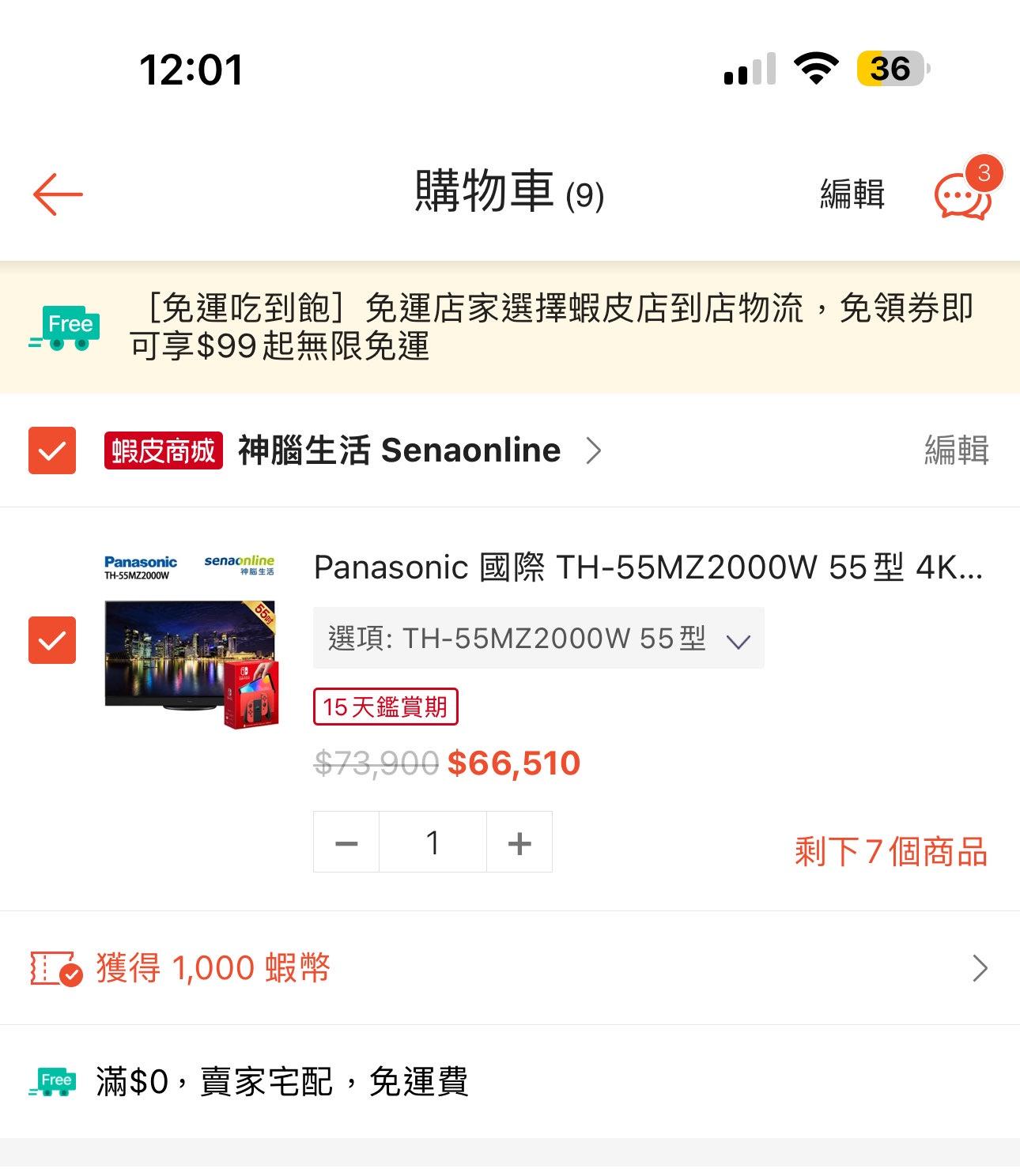This screenshot has width=1020, height=1176.
Task: Tap 編輯 next to the cart title
Action: [852, 194]
